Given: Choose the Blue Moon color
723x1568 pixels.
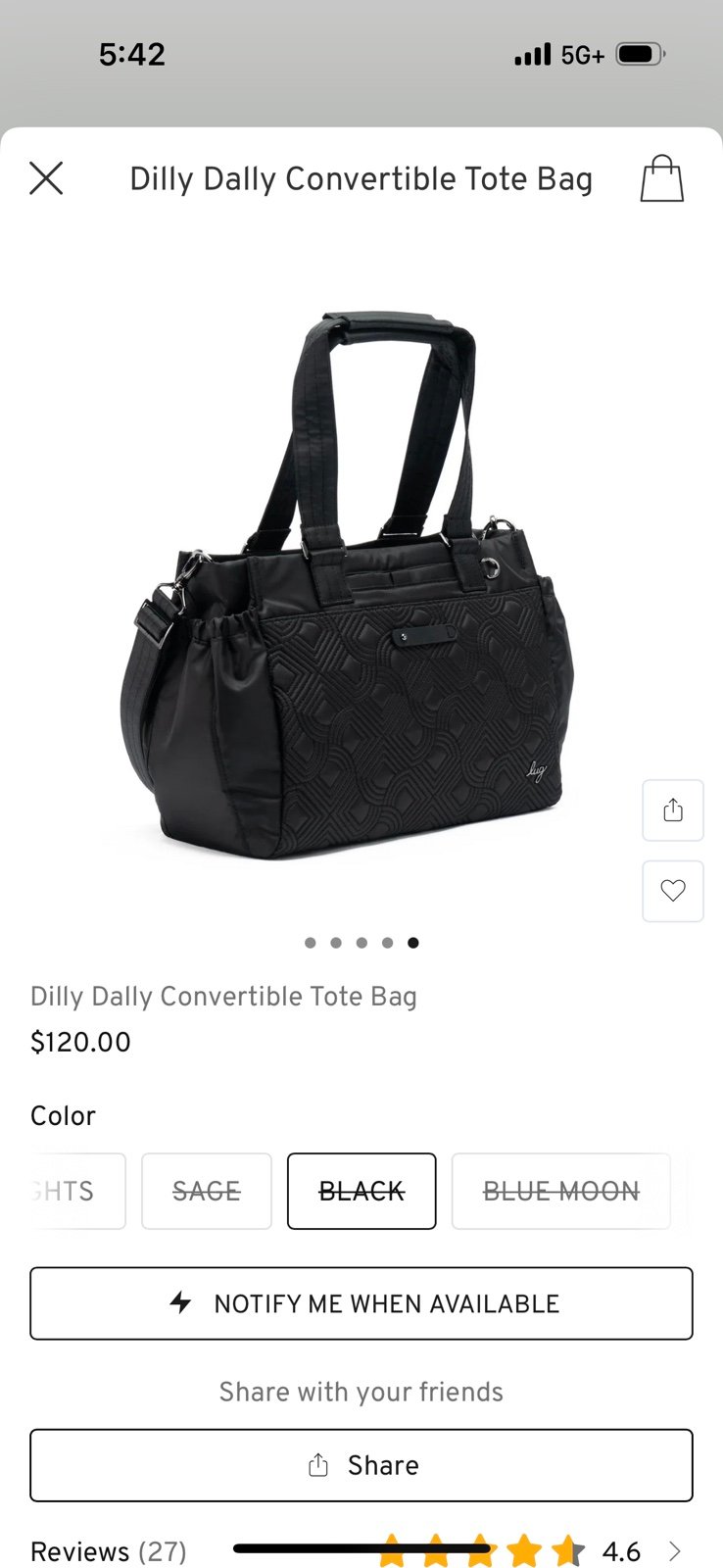Looking at the screenshot, I should tap(561, 1191).
